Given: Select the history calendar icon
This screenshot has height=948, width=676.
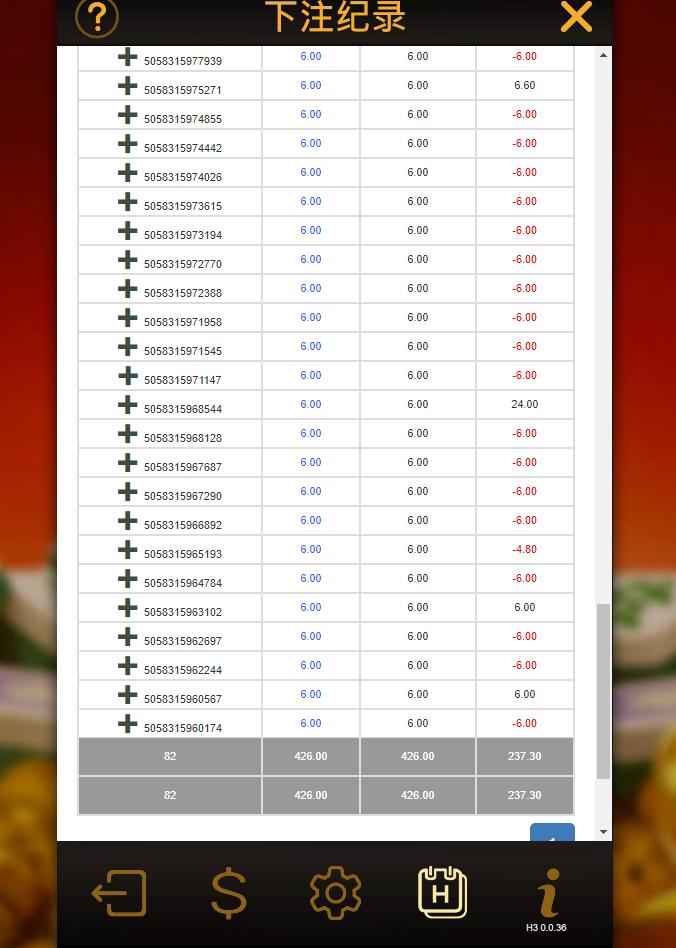Looking at the screenshot, I should [x=442, y=891].
